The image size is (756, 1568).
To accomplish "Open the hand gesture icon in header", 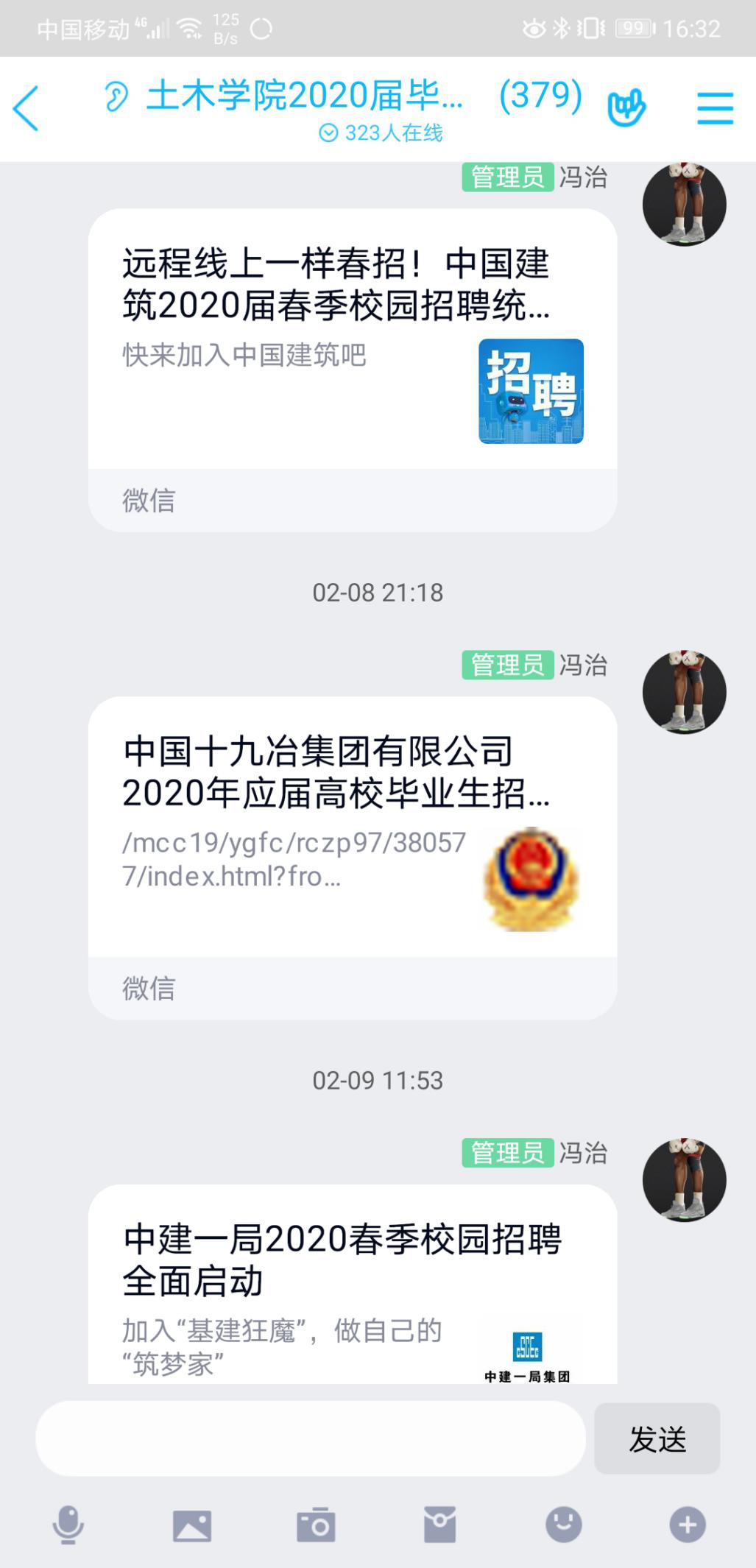I will [626, 109].
